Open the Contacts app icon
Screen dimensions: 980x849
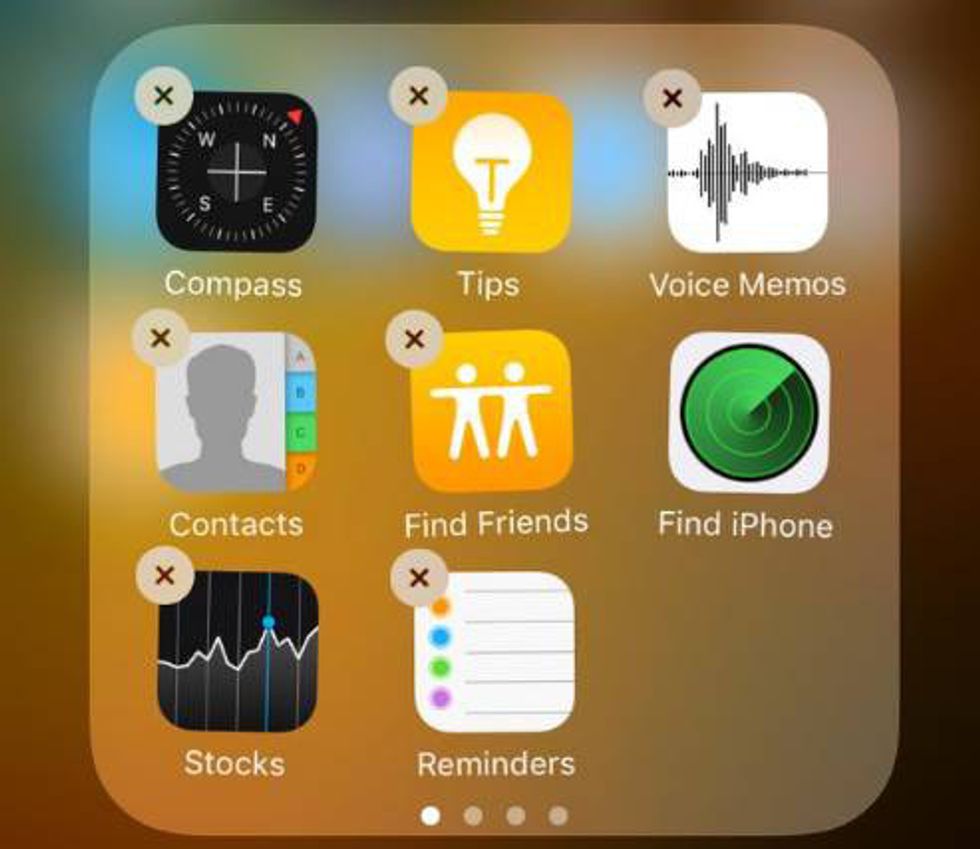[237, 412]
